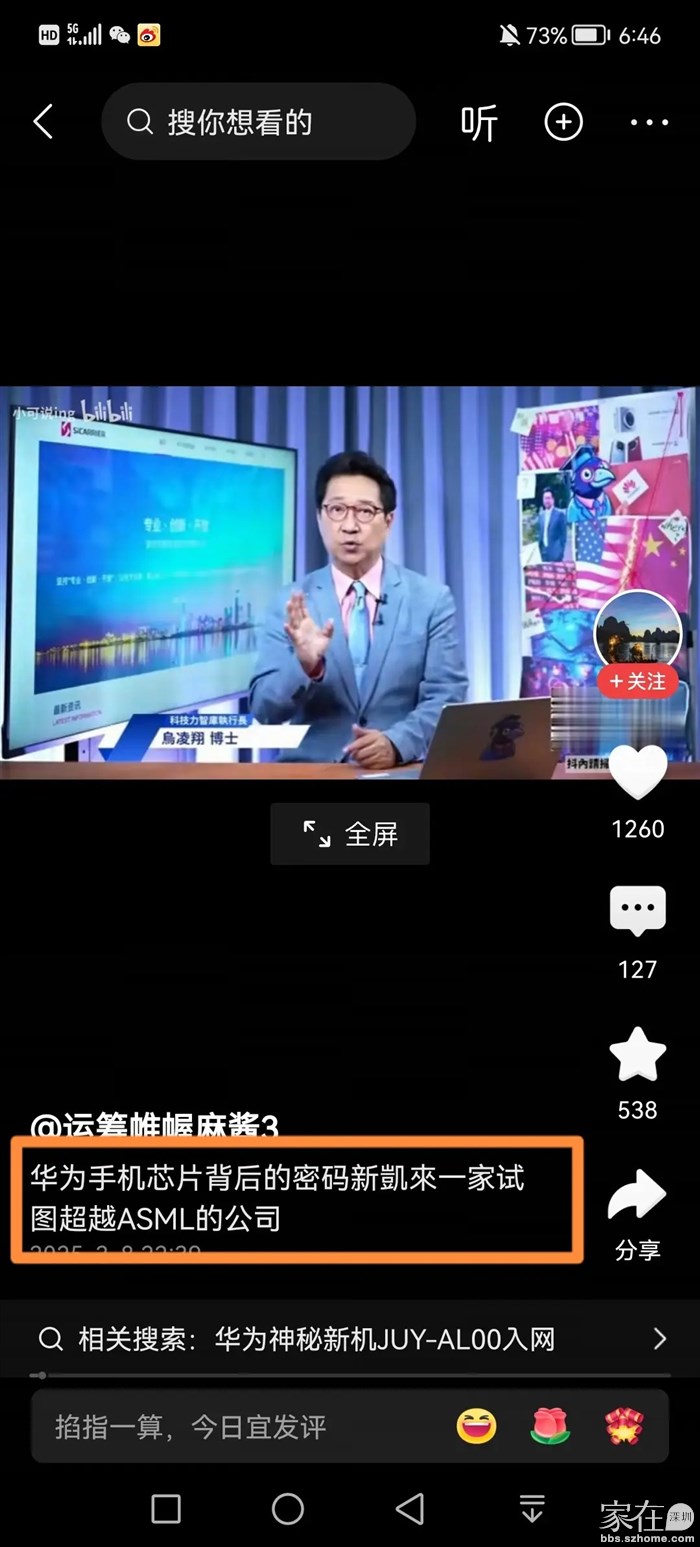Image resolution: width=700 pixels, height=1547 pixels.
Task: Open the 搜你想看的 search box
Action: (258, 122)
